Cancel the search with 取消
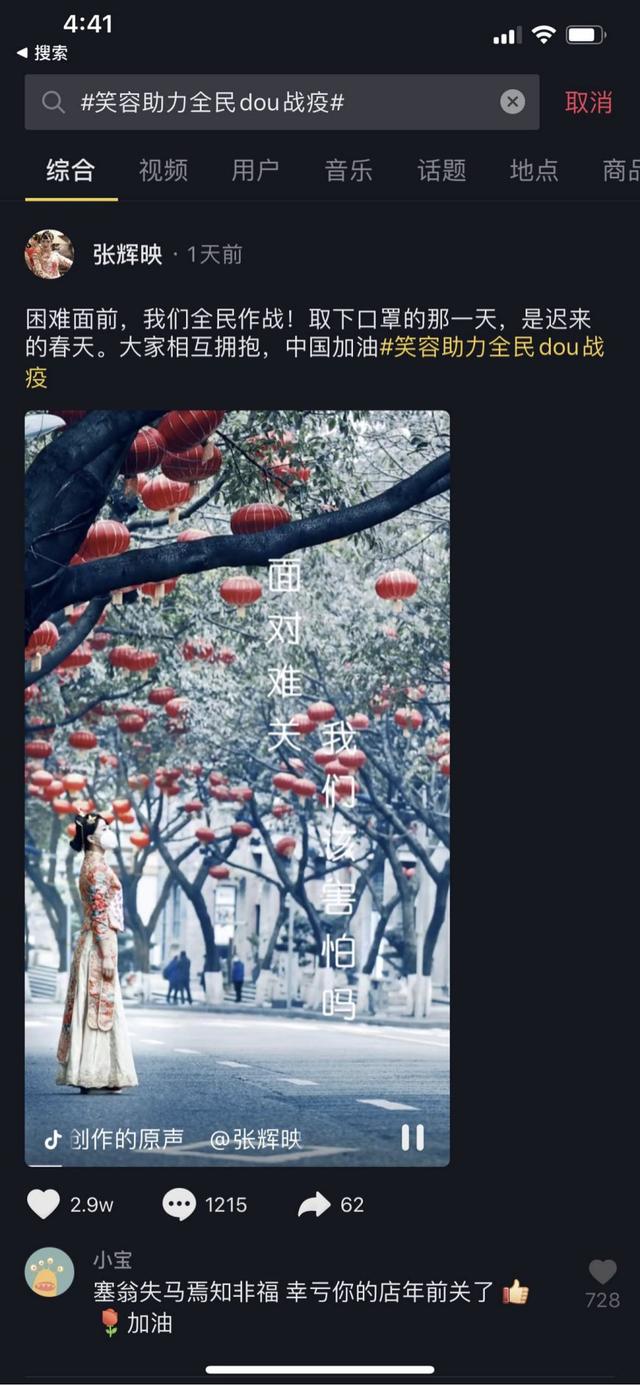The width and height of the screenshot is (640, 1386). pyautogui.click(x=588, y=102)
